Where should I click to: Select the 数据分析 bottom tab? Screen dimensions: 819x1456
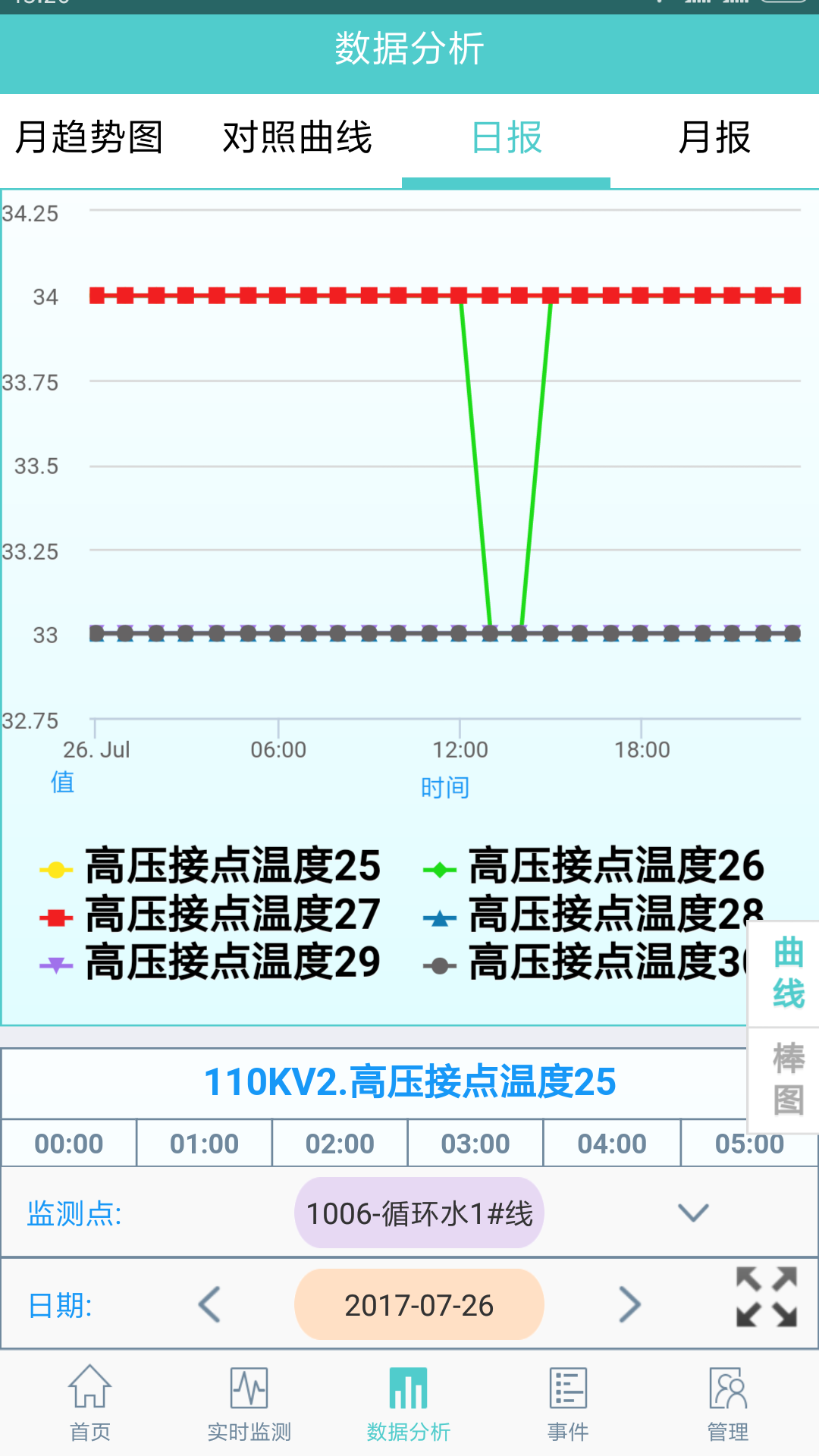(x=409, y=1403)
